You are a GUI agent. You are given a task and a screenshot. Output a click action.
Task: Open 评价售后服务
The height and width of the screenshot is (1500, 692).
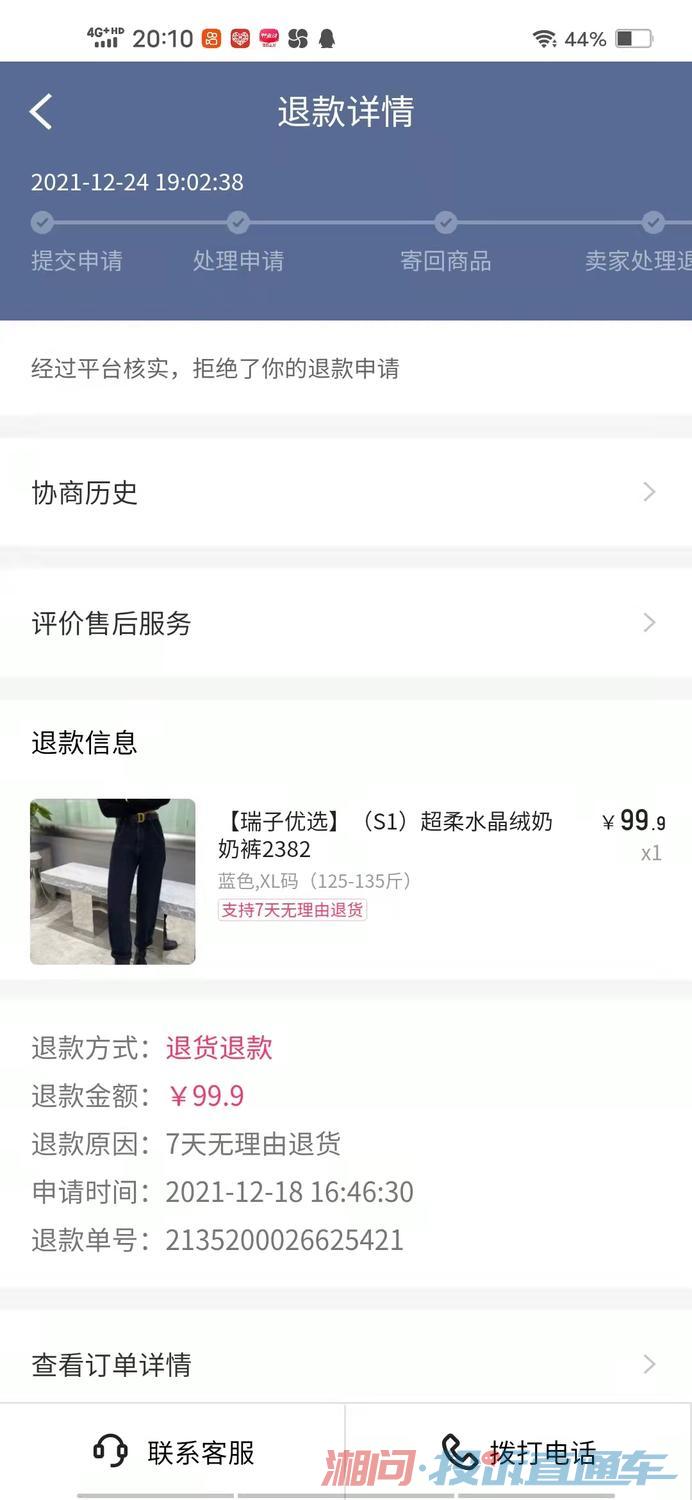click(345, 623)
